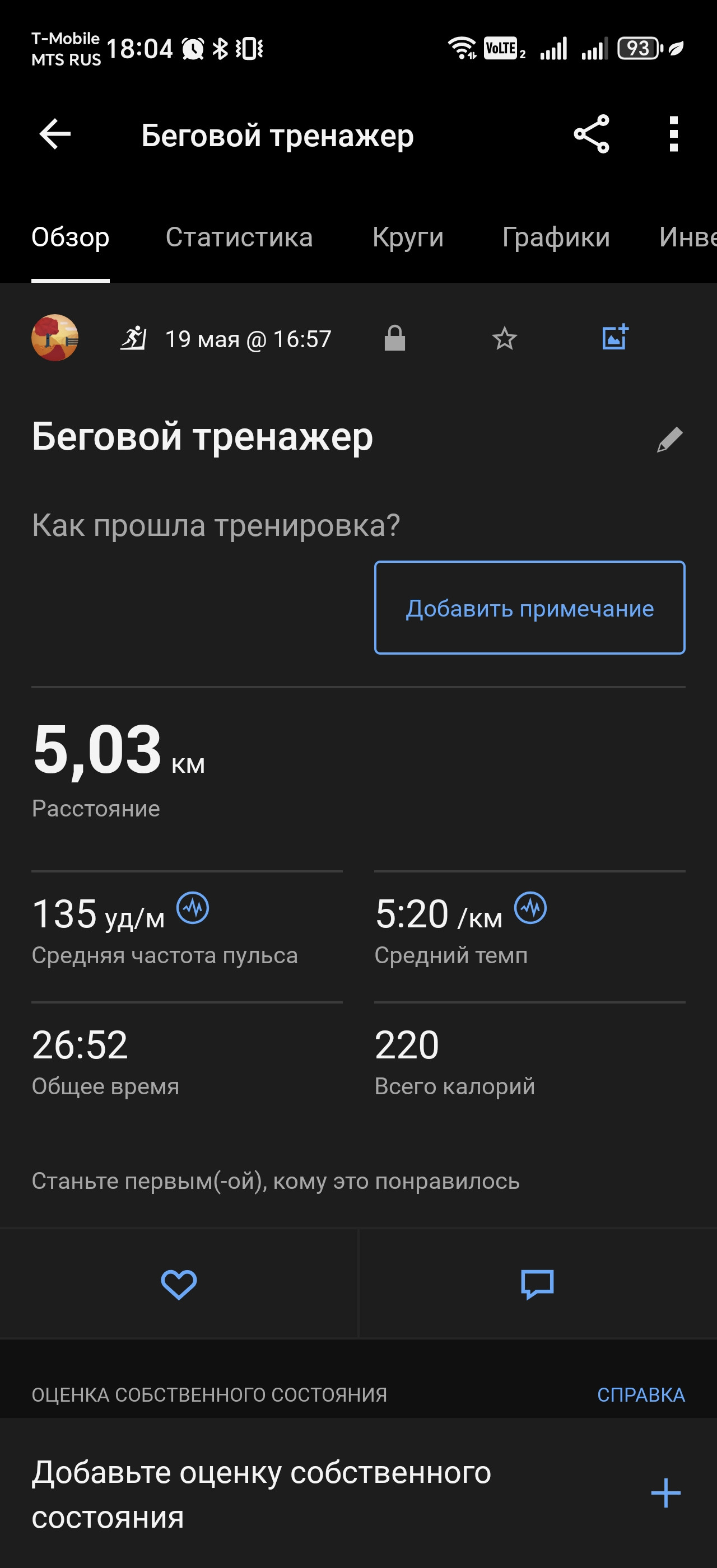Change activity privacy via lock icon

(394, 338)
